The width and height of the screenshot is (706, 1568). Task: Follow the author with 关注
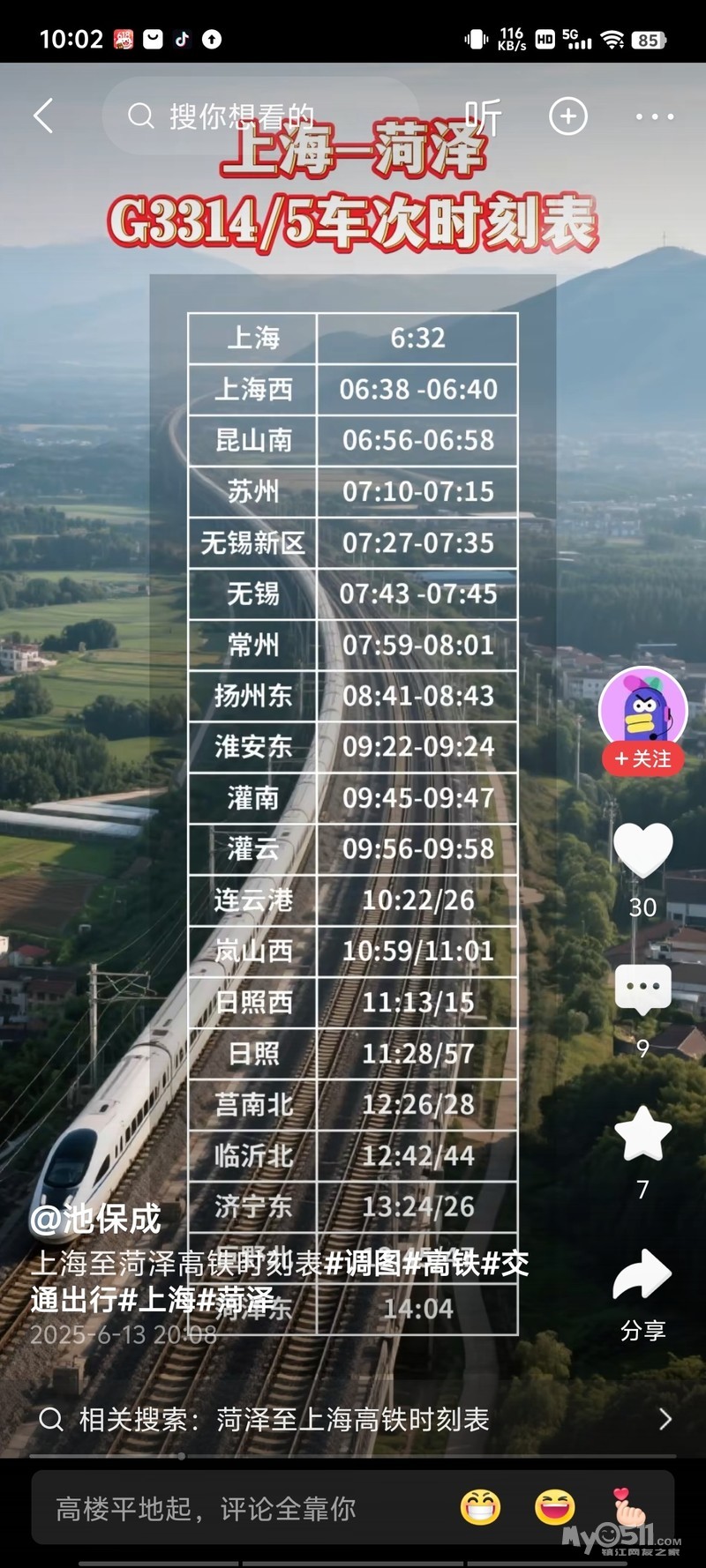643,759
